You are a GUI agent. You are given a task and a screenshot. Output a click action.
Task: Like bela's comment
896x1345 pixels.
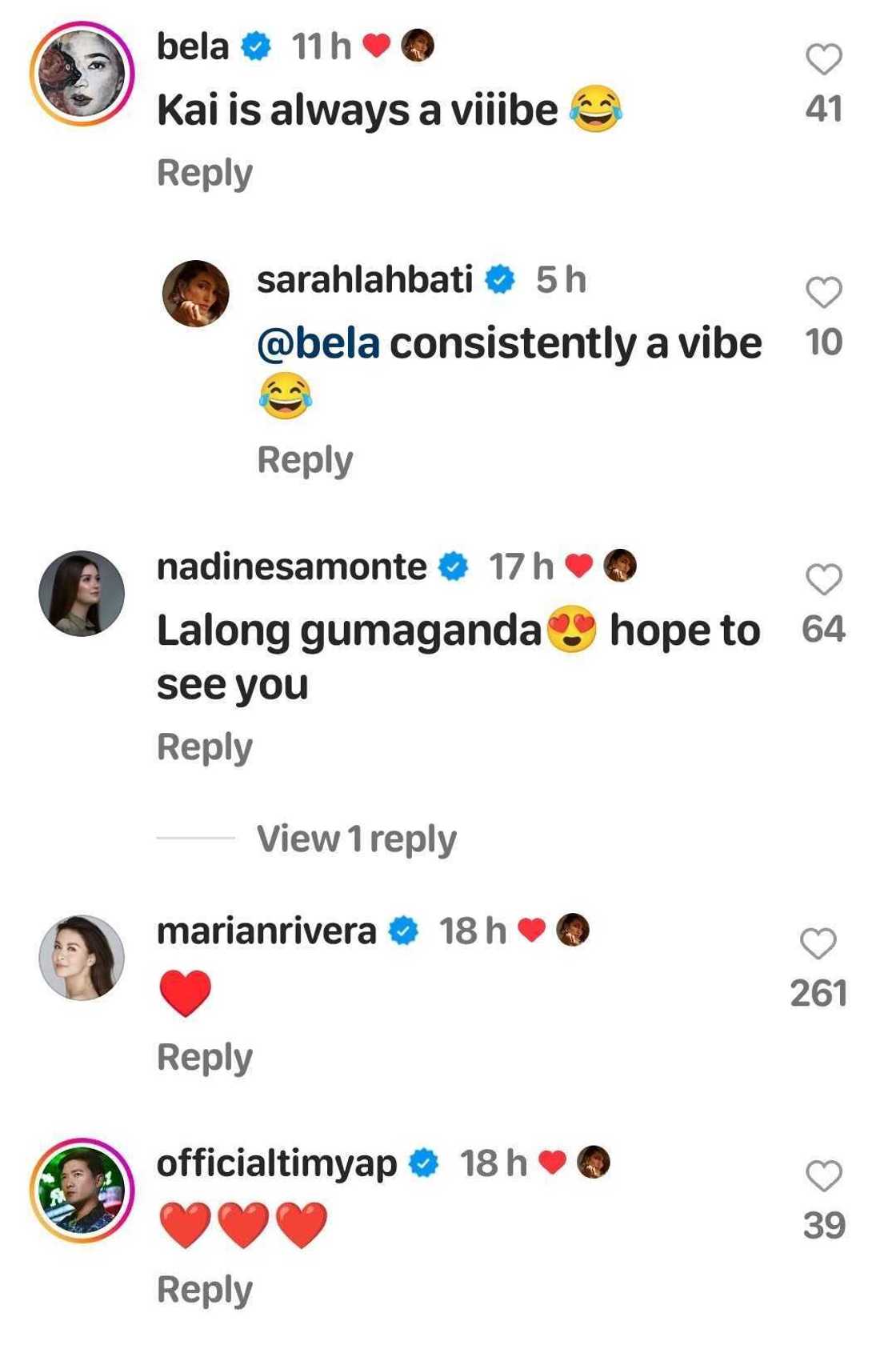pyautogui.click(x=823, y=60)
